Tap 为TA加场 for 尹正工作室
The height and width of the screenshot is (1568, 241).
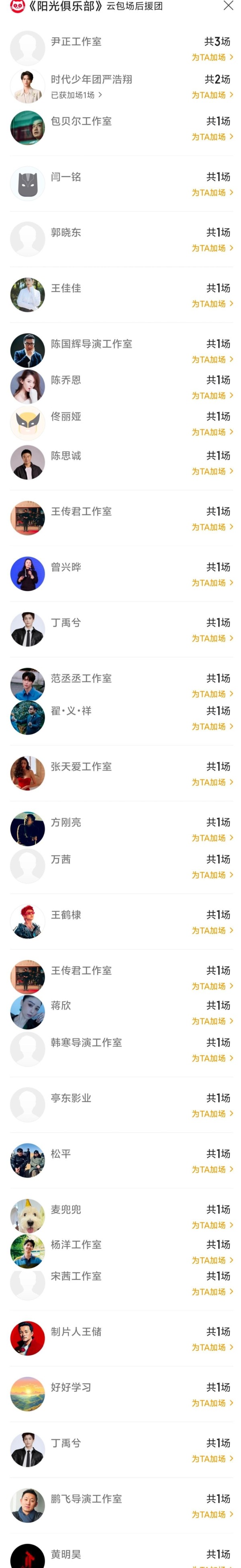click(x=212, y=57)
